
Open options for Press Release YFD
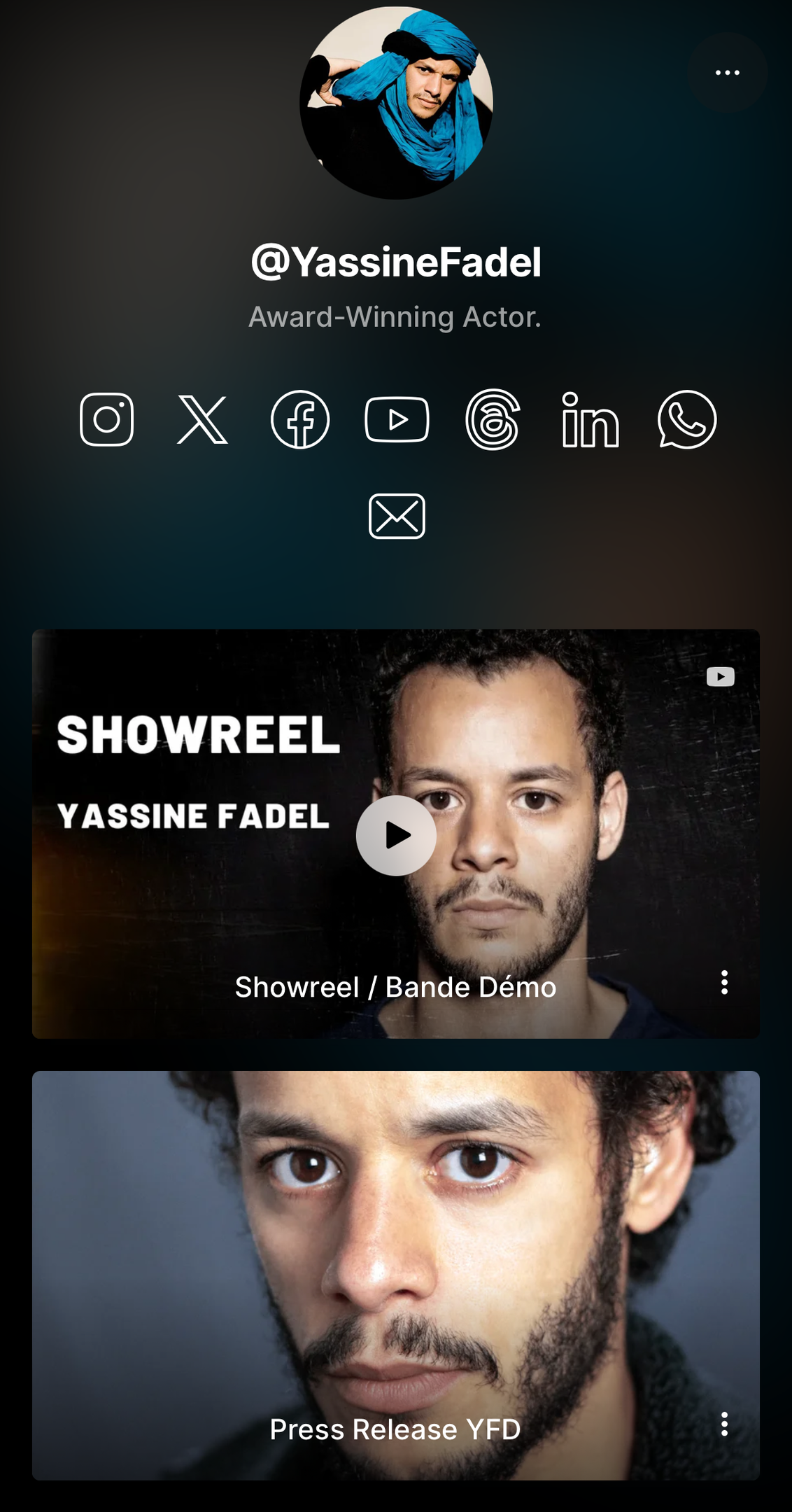[724, 1424]
